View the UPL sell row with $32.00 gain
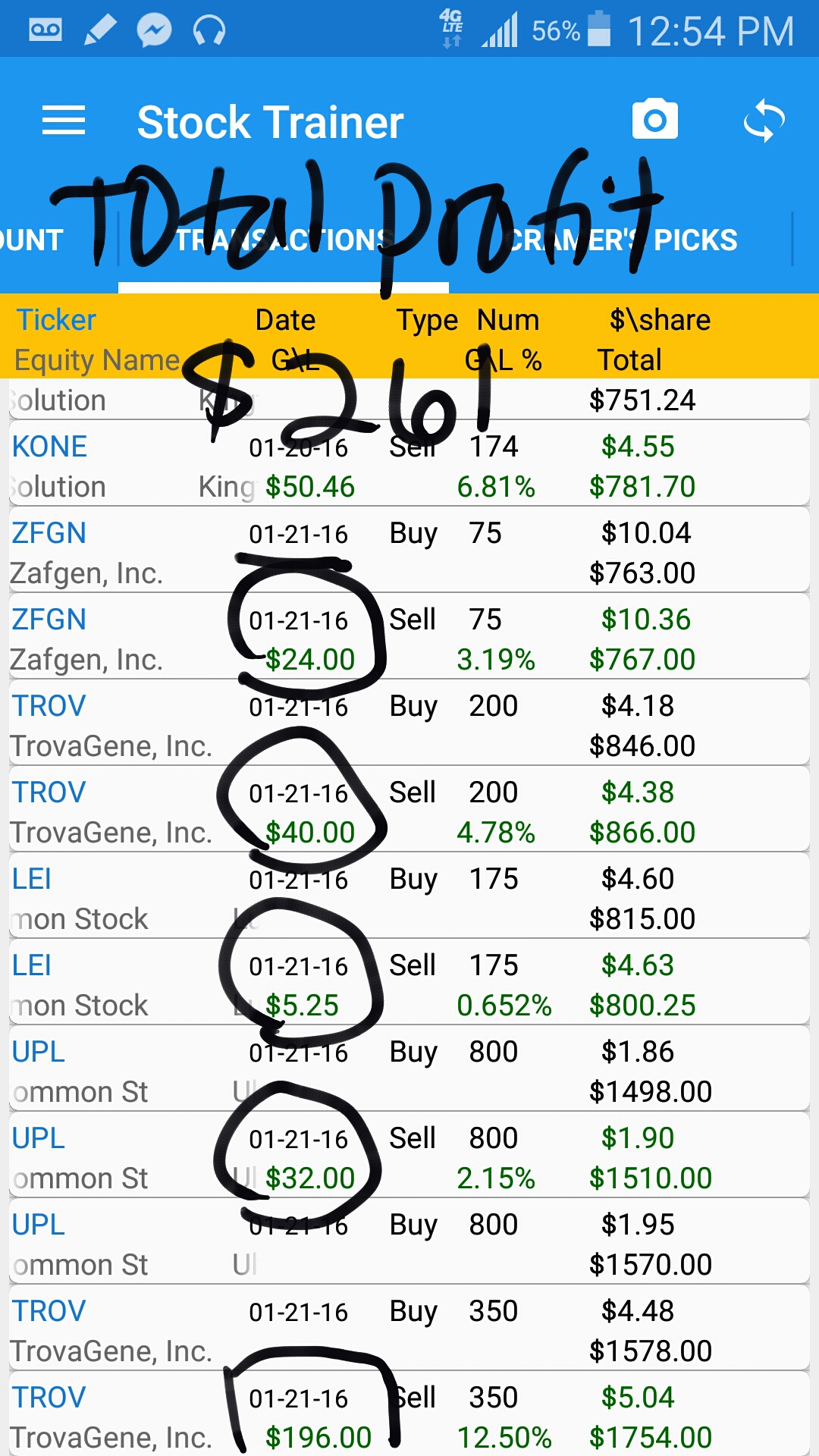The width and height of the screenshot is (819, 1456). 409,1157
